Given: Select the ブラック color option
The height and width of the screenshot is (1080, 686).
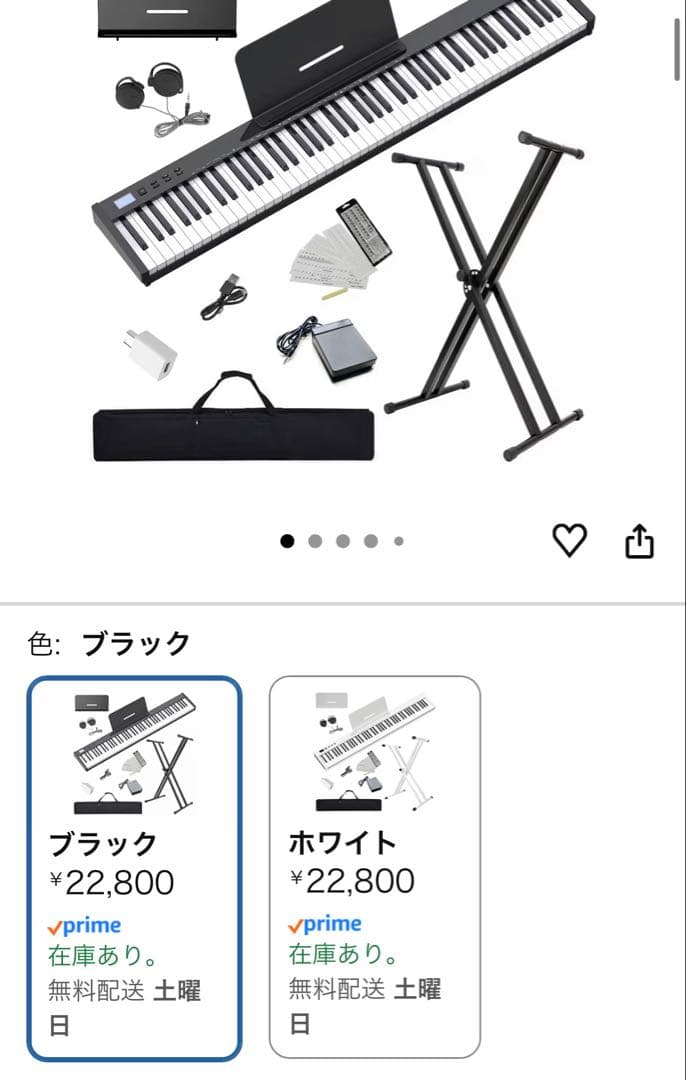Looking at the screenshot, I should pyautogui.click(x=134, y=867).
